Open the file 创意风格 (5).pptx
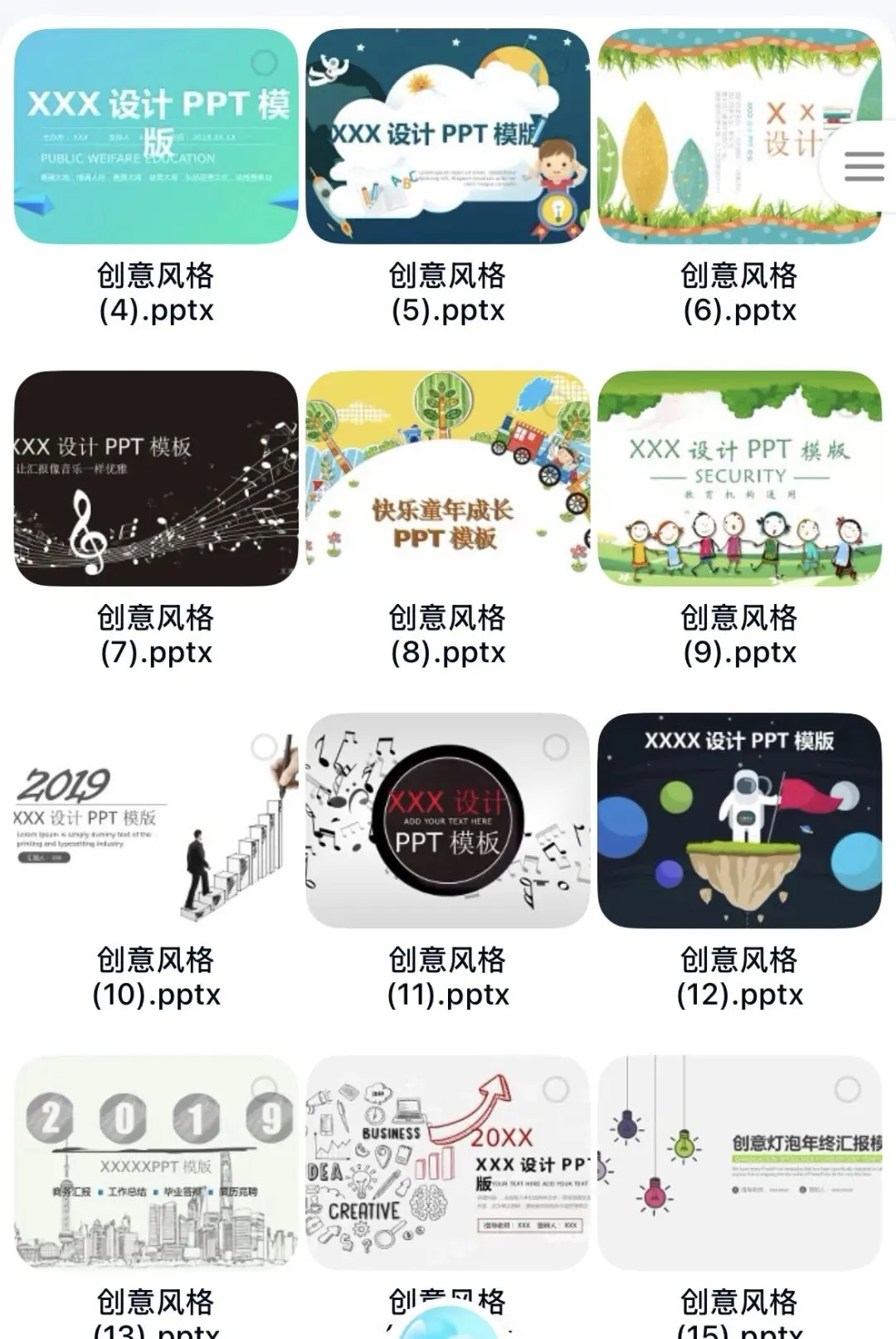Image resolution: width=896 pixels, height=1339 pixels. (x=448, y=137)
